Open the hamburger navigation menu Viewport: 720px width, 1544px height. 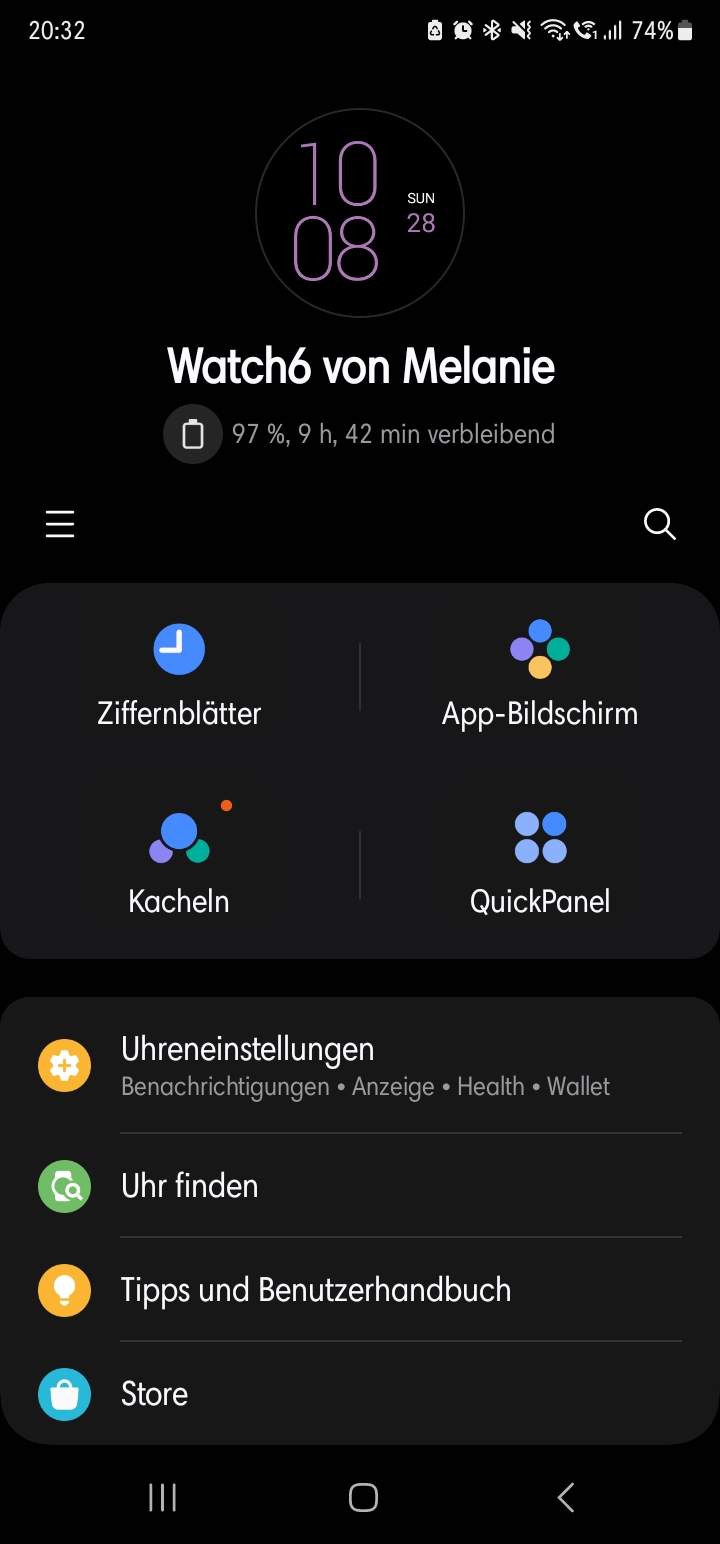(60, 524)
